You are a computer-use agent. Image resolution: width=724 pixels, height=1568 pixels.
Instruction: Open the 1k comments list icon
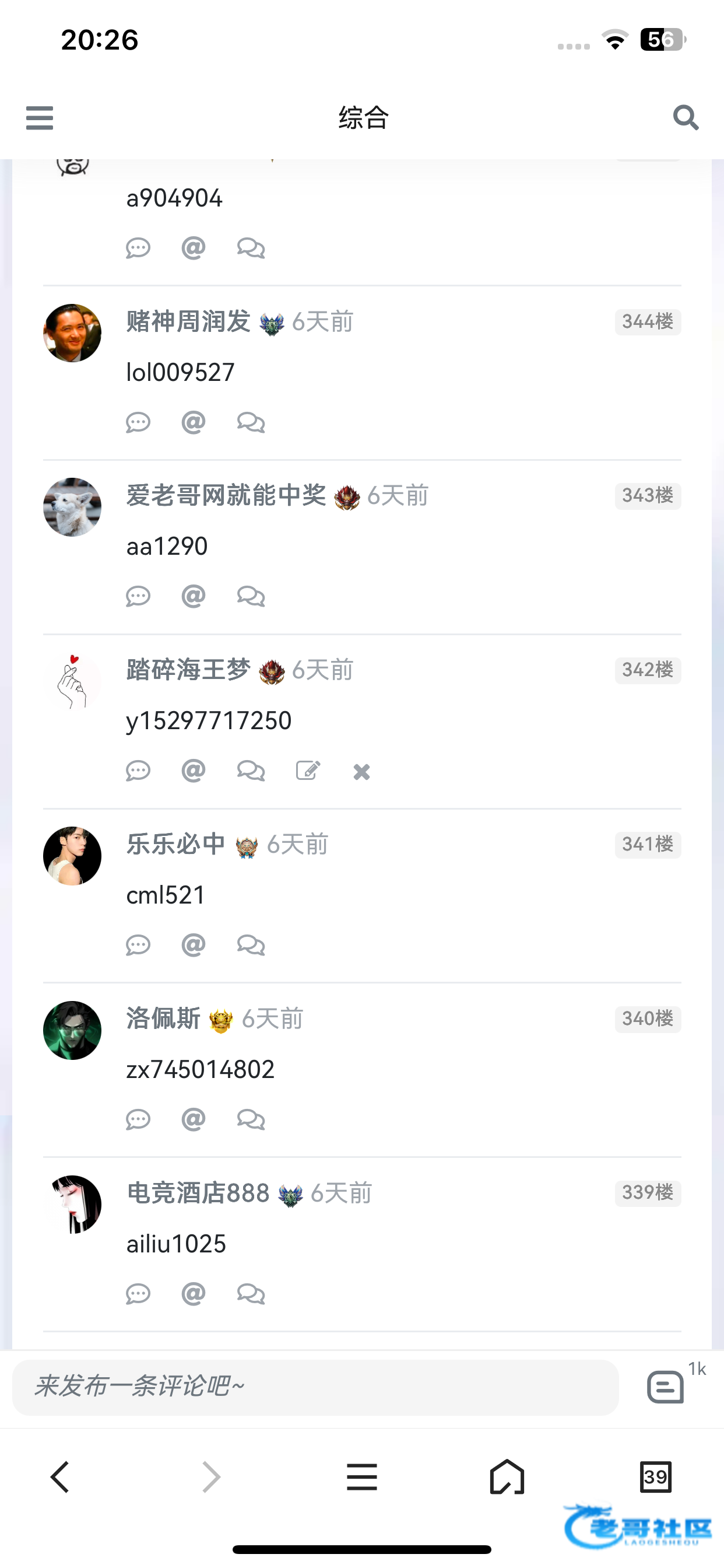coord(666,1387)
